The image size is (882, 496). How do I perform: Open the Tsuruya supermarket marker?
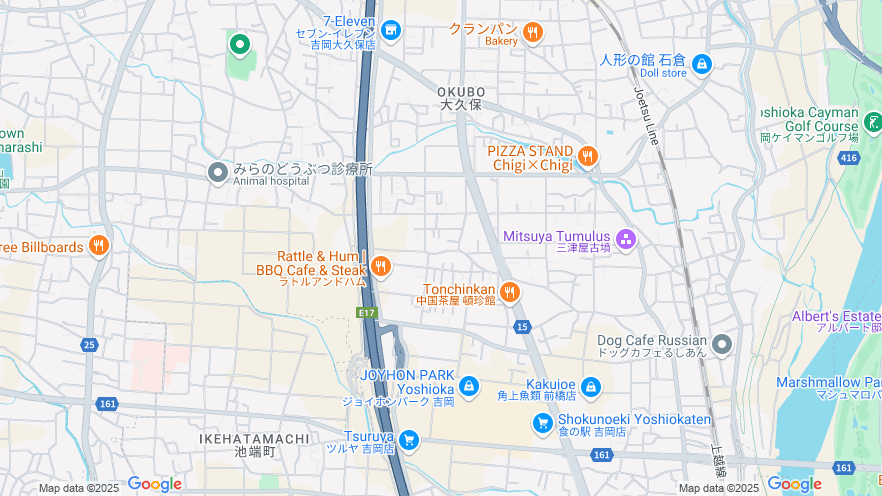click(x=408, y=439)
